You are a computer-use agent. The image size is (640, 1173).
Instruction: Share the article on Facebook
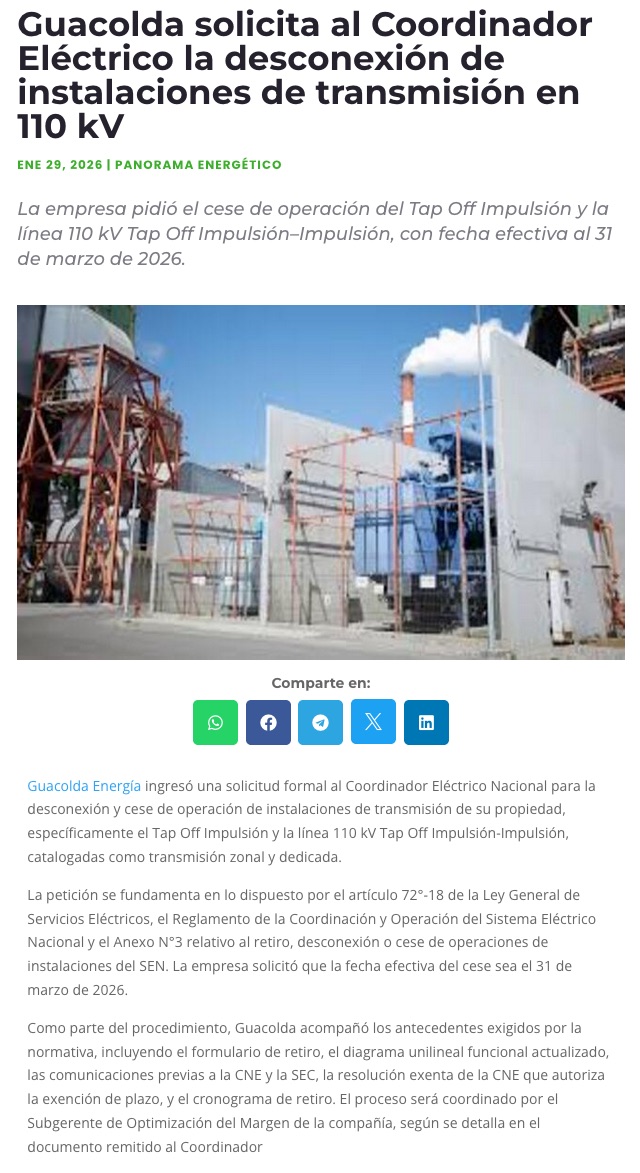coord(268,722)
